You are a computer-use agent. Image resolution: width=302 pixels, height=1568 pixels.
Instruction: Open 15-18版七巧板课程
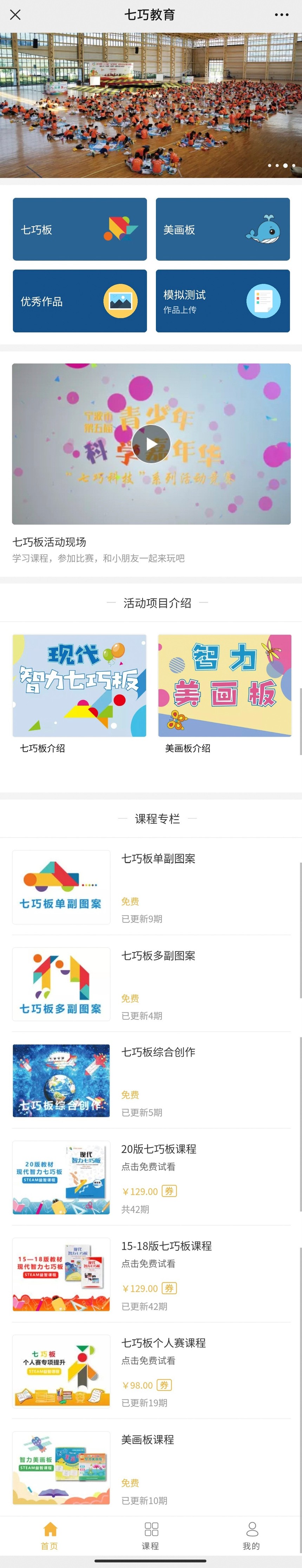(166, 1245)
